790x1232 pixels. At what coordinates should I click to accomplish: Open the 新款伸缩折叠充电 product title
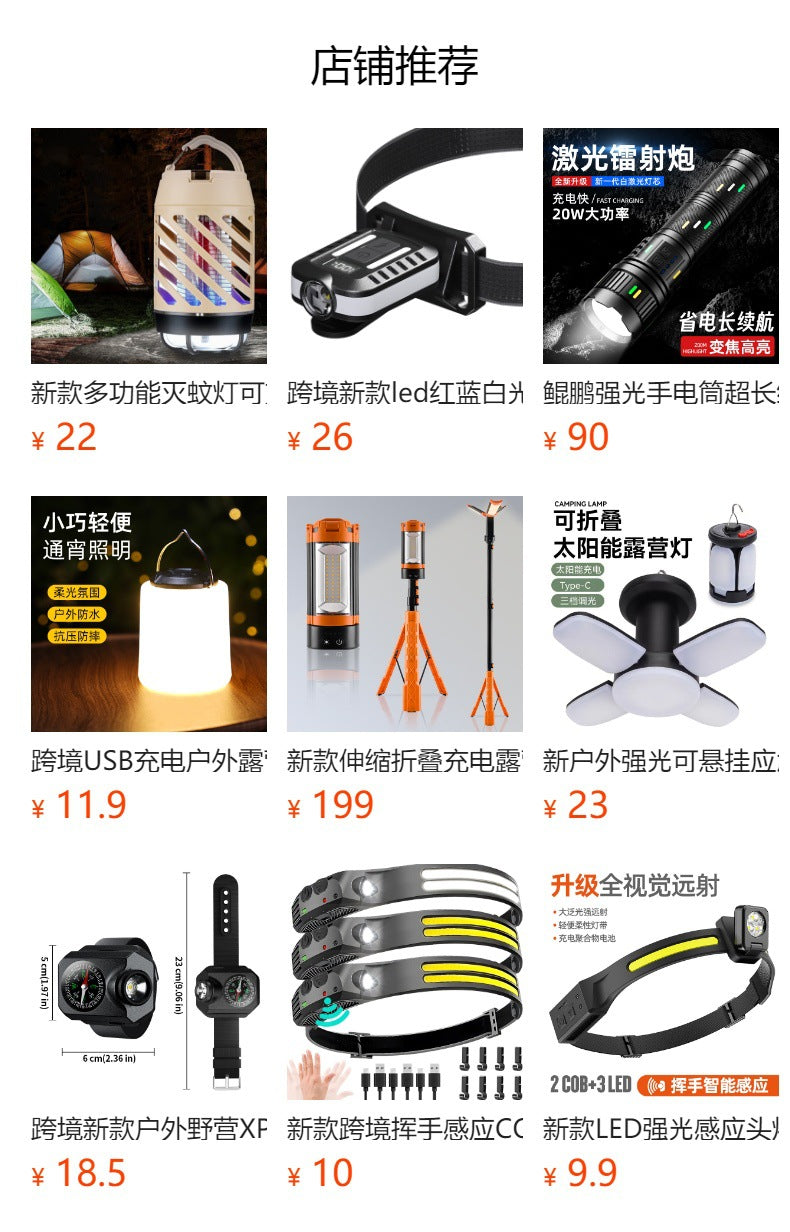[x=401, y=760]
